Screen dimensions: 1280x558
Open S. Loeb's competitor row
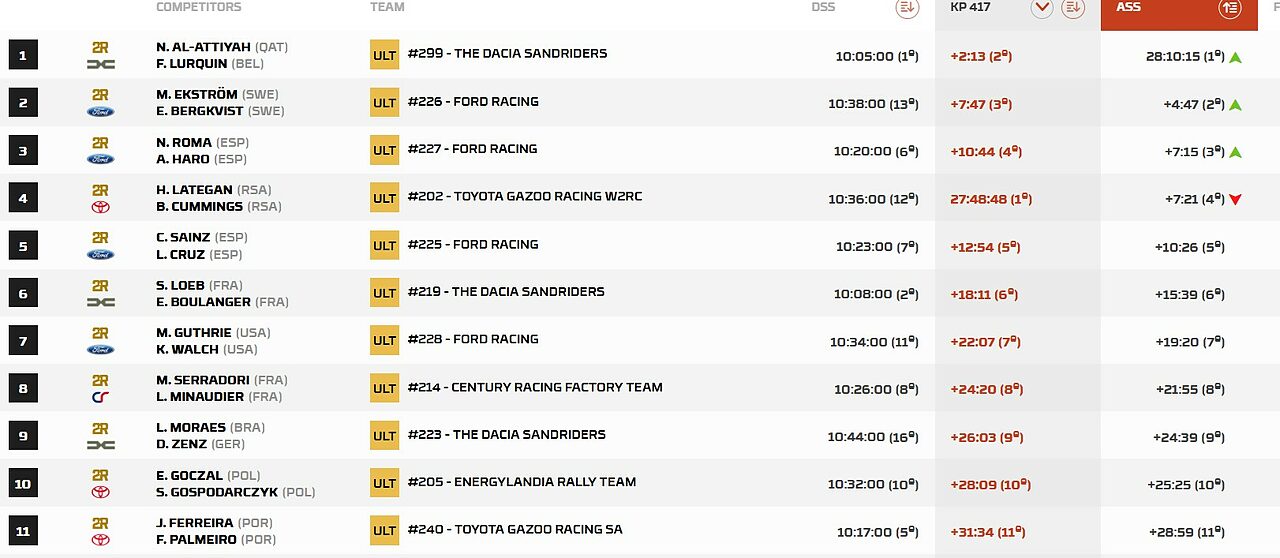pos(180,285)
